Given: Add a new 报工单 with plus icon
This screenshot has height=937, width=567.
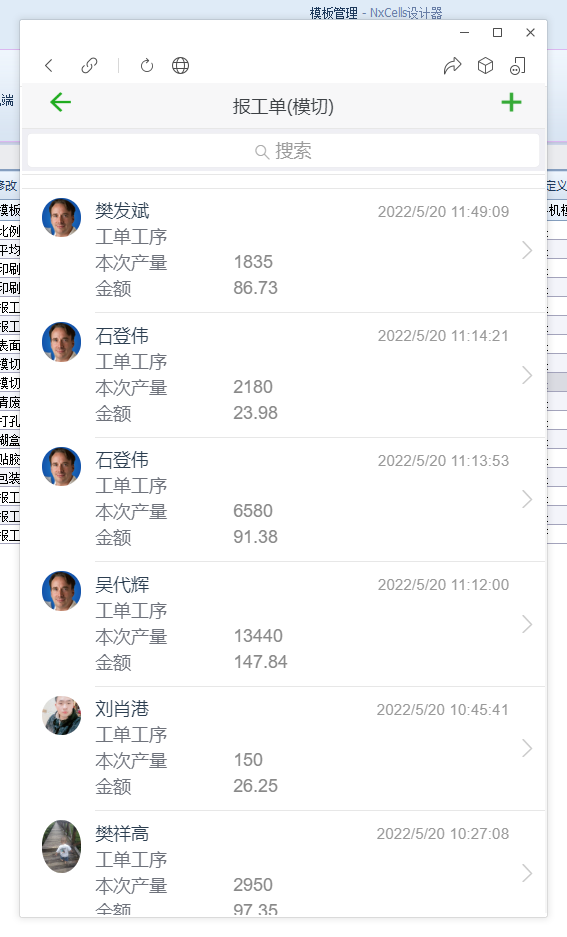Looking at the screenshot, I should (x=511, y=102).
